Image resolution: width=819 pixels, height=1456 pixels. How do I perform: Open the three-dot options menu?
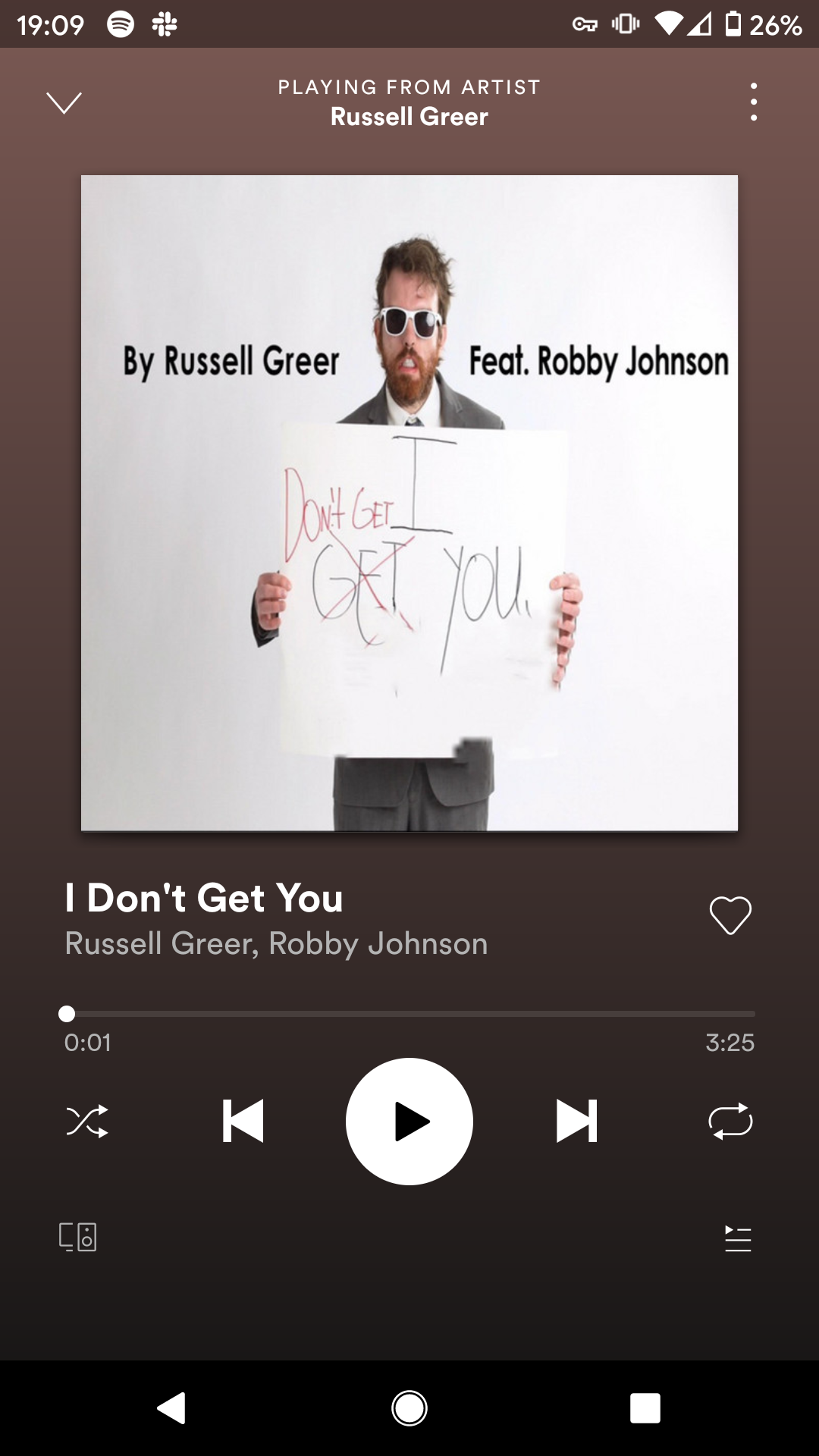[x=753, y=102]
